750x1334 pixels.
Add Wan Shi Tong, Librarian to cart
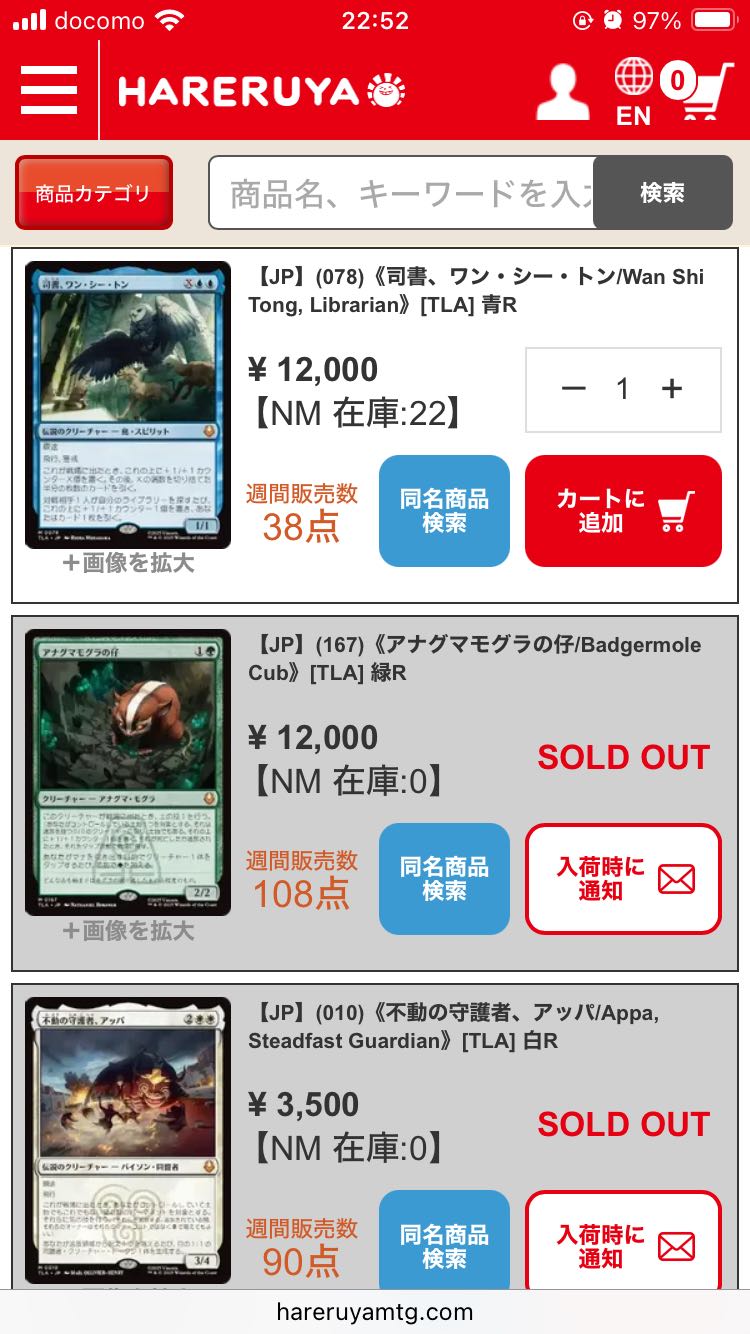(623, 511)
